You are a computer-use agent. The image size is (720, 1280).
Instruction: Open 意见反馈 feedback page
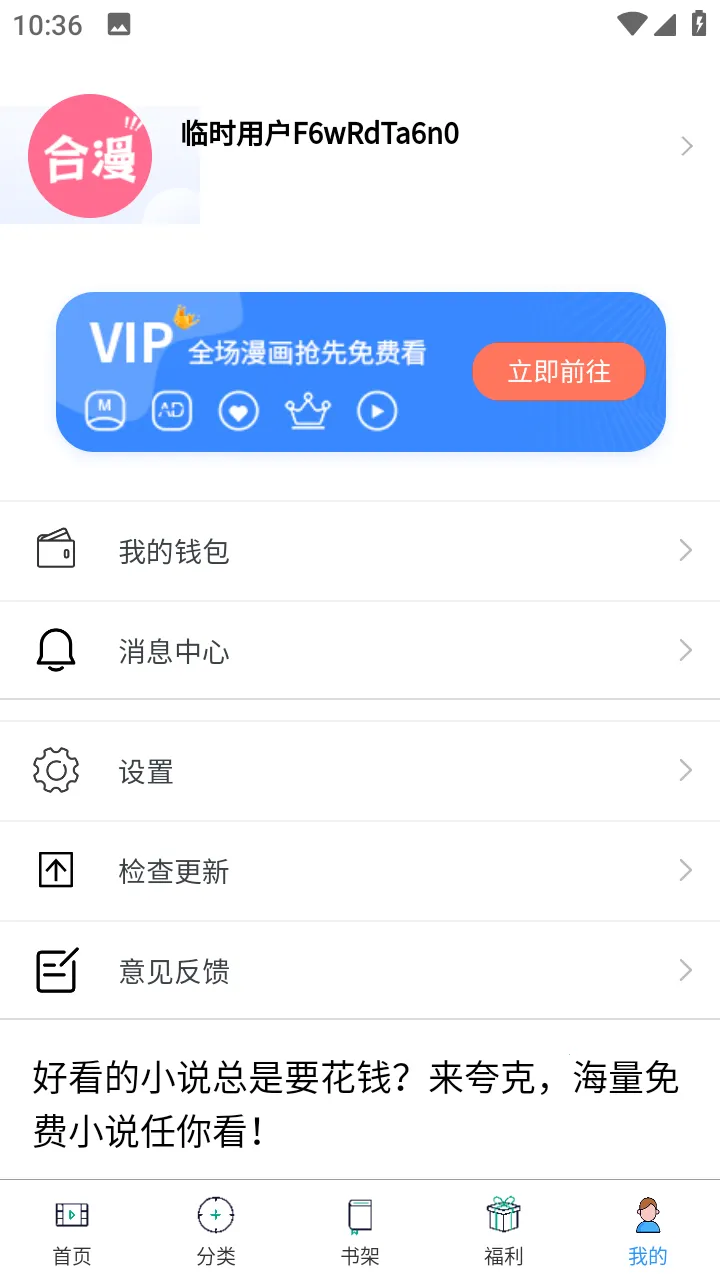[x=360, y=971]
